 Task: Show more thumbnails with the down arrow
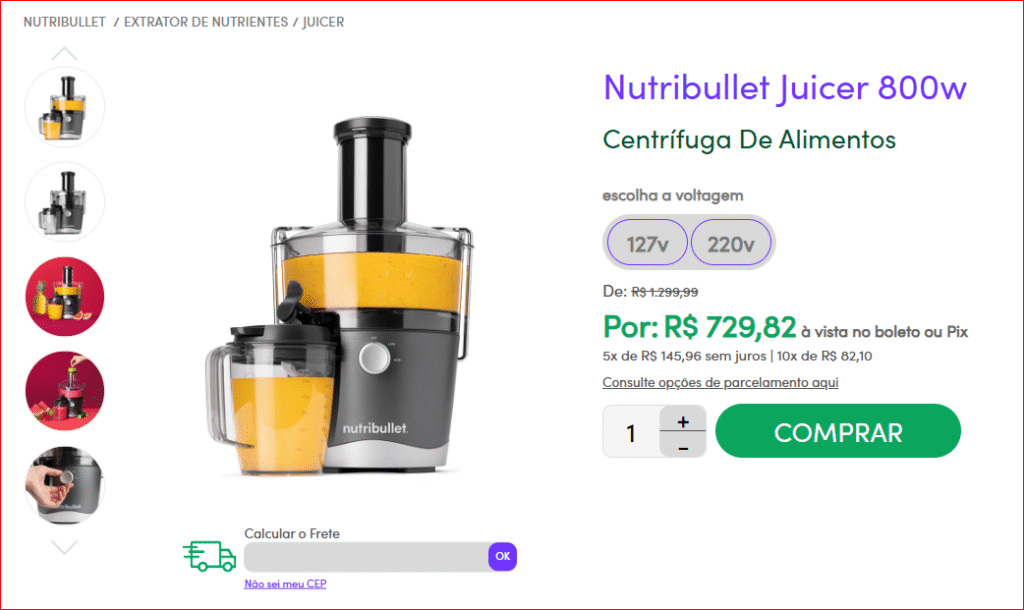point(64,548)
